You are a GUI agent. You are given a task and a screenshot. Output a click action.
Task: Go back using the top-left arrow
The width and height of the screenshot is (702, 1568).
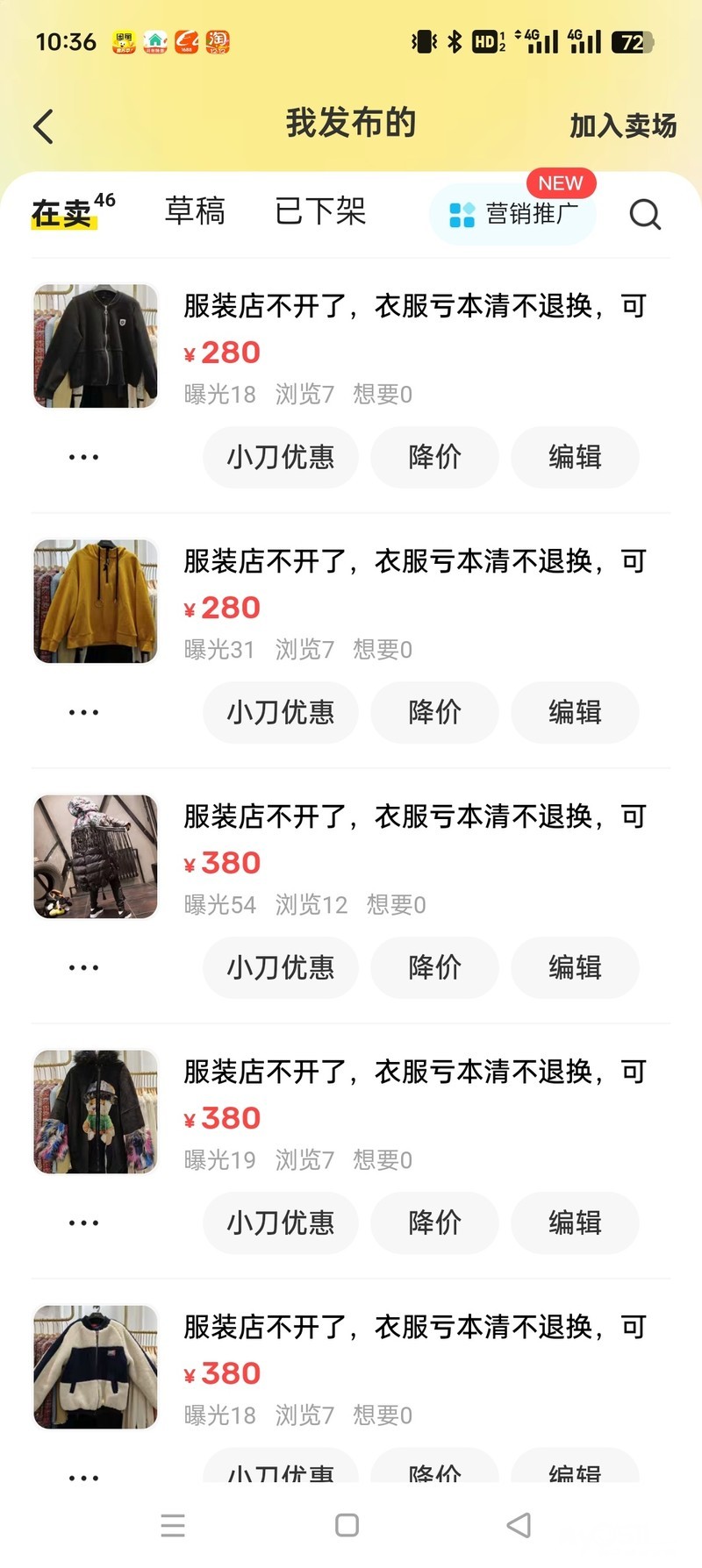point(44,126)
